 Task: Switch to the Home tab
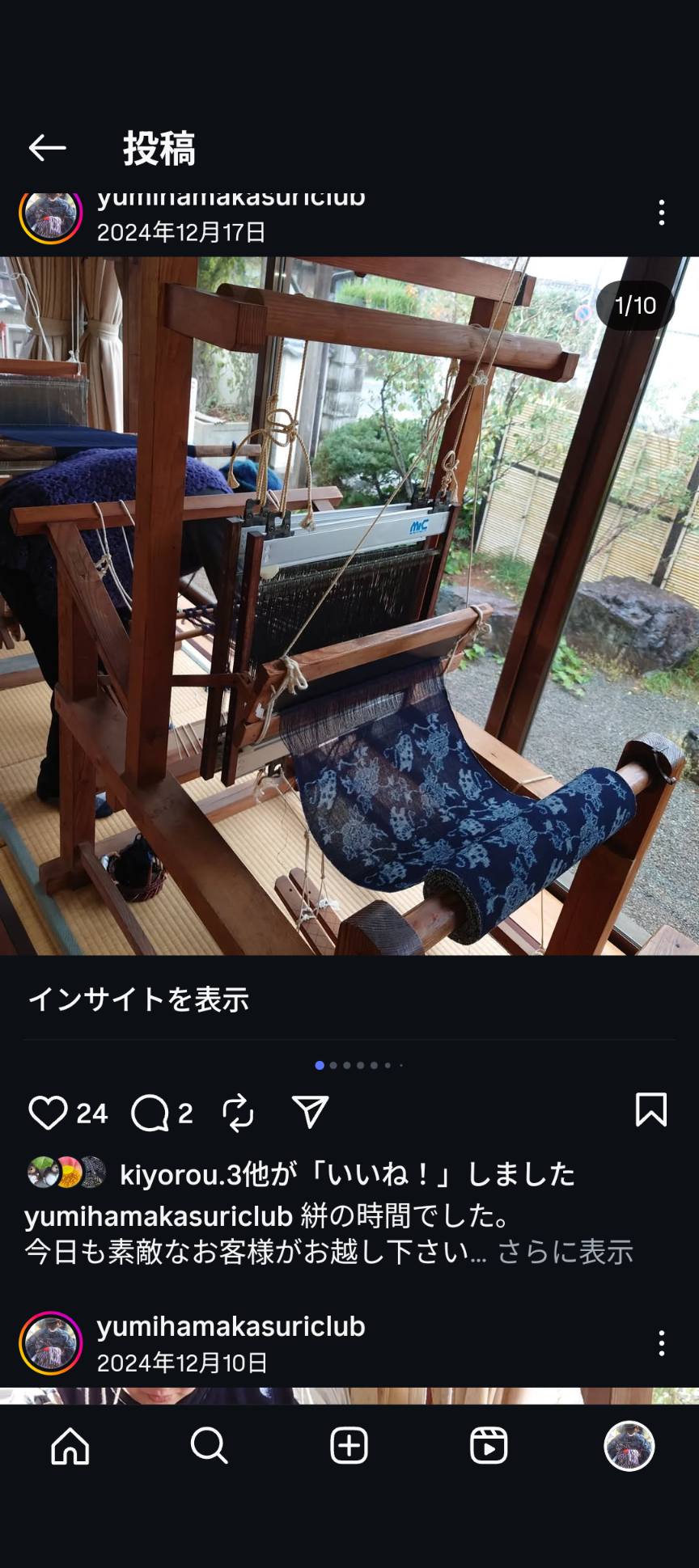coord(70,1445)
